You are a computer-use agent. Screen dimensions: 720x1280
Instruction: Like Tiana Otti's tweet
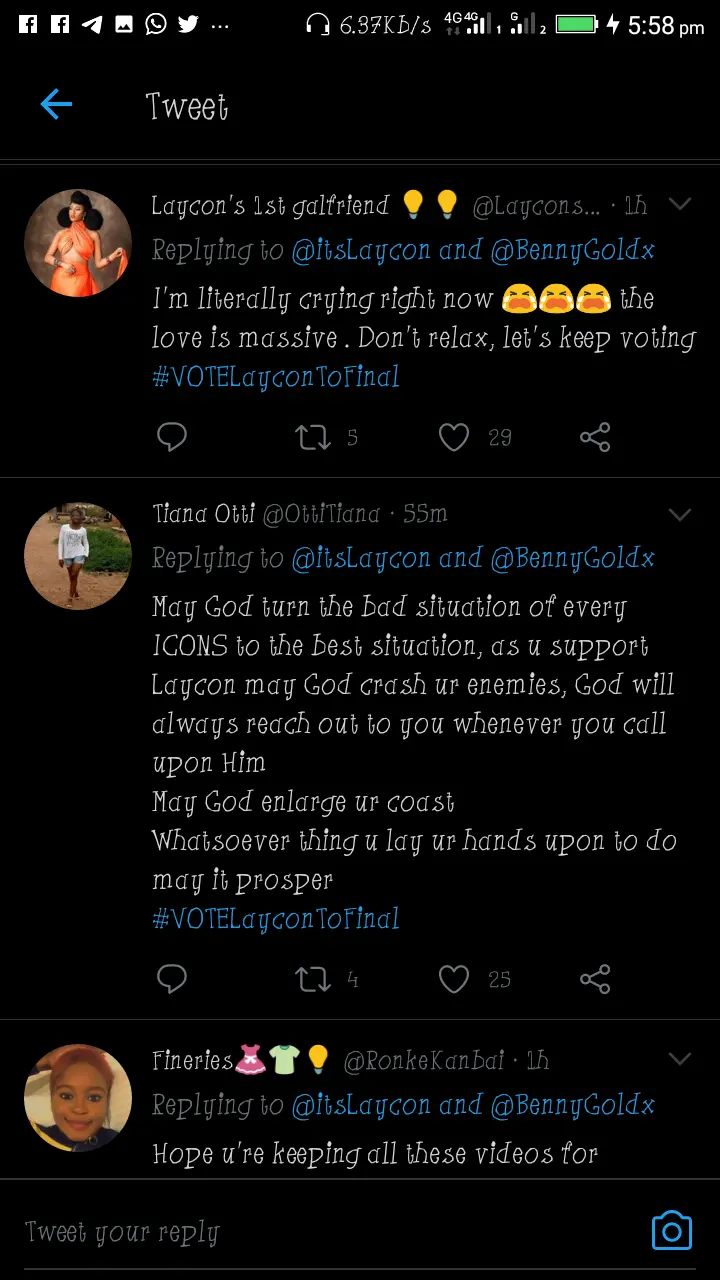coord(454,979)
